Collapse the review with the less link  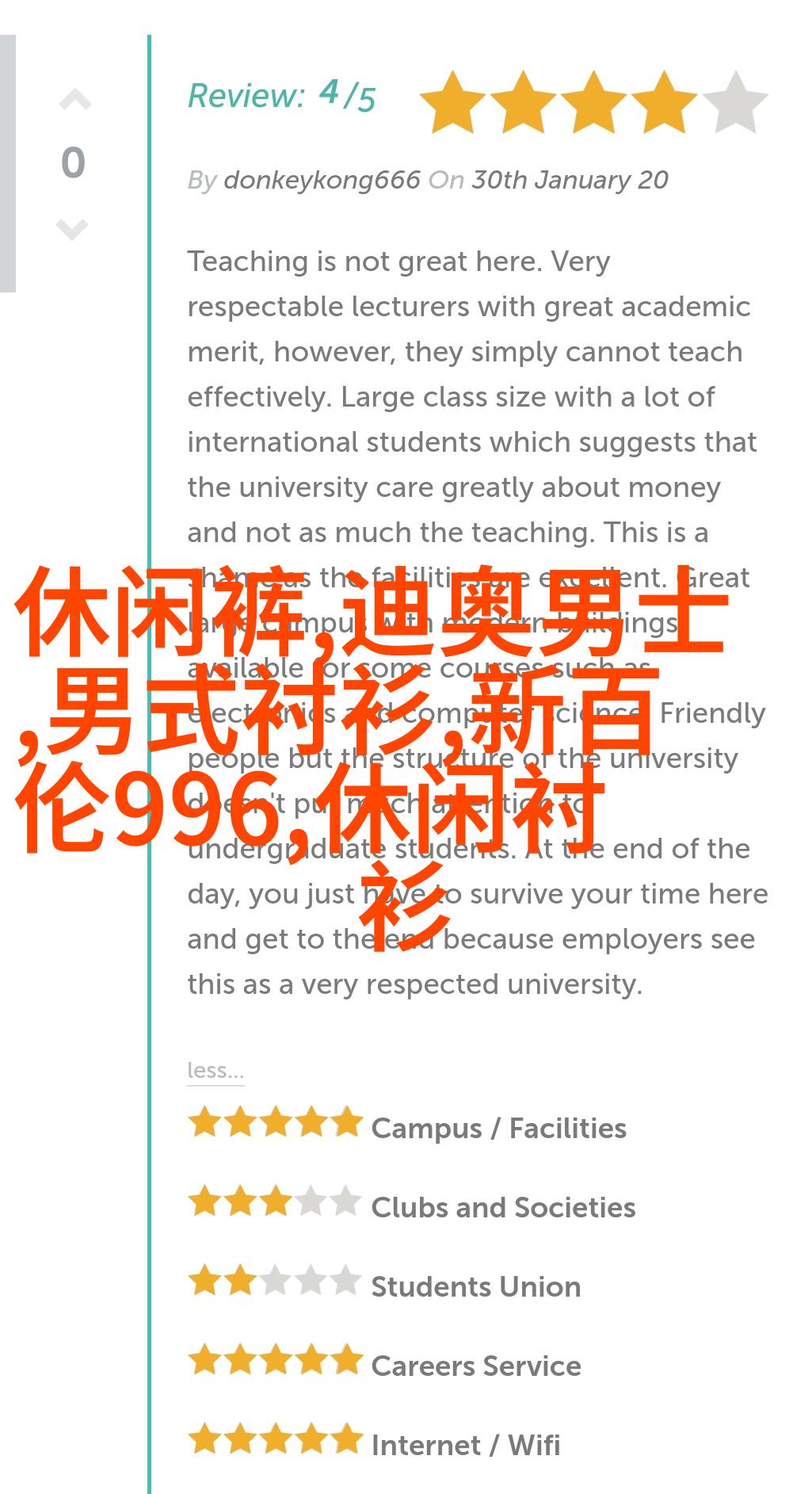point(215,1070)
